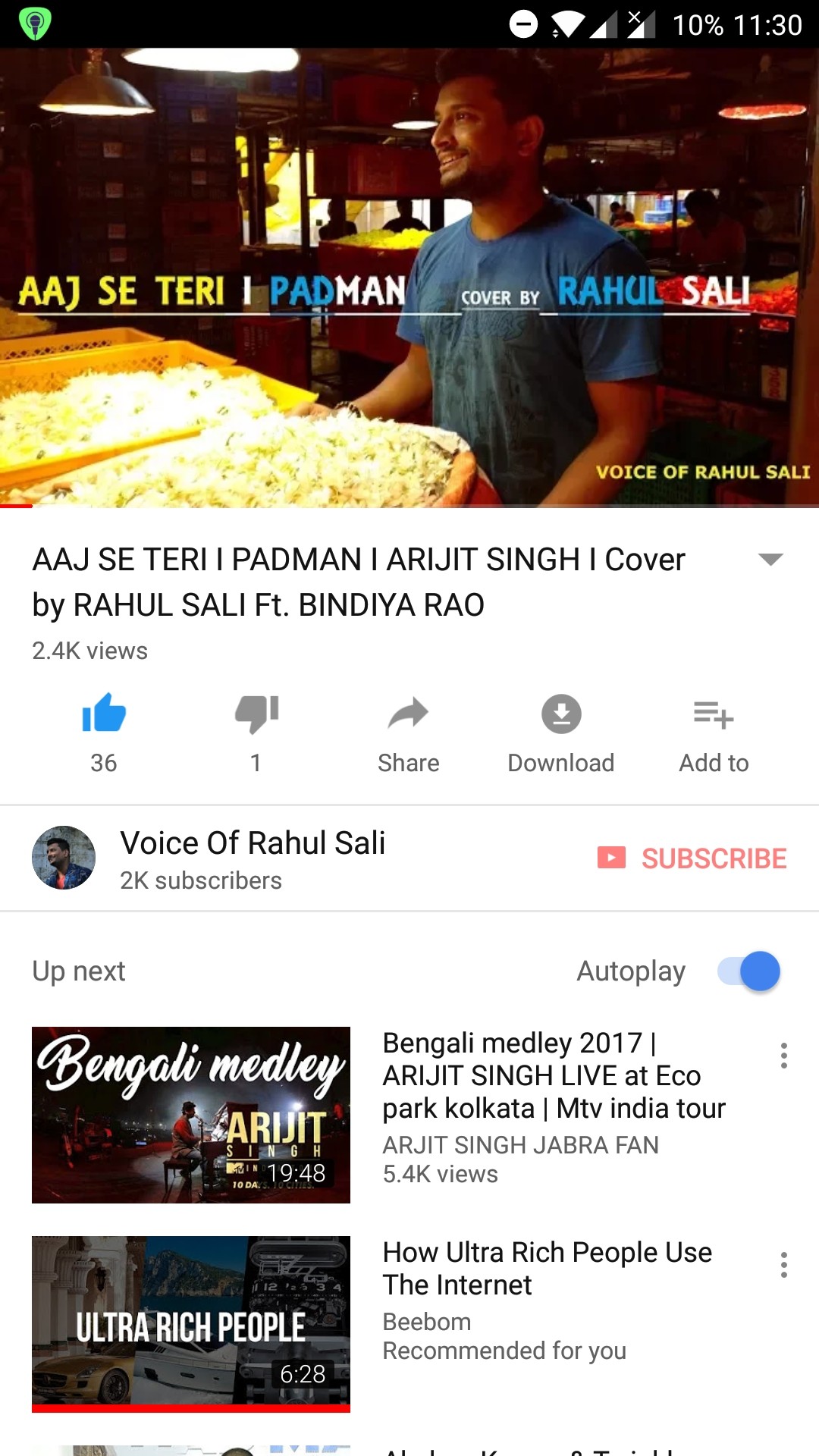Play the Bengali medley 2017 video

[191, 1115]
